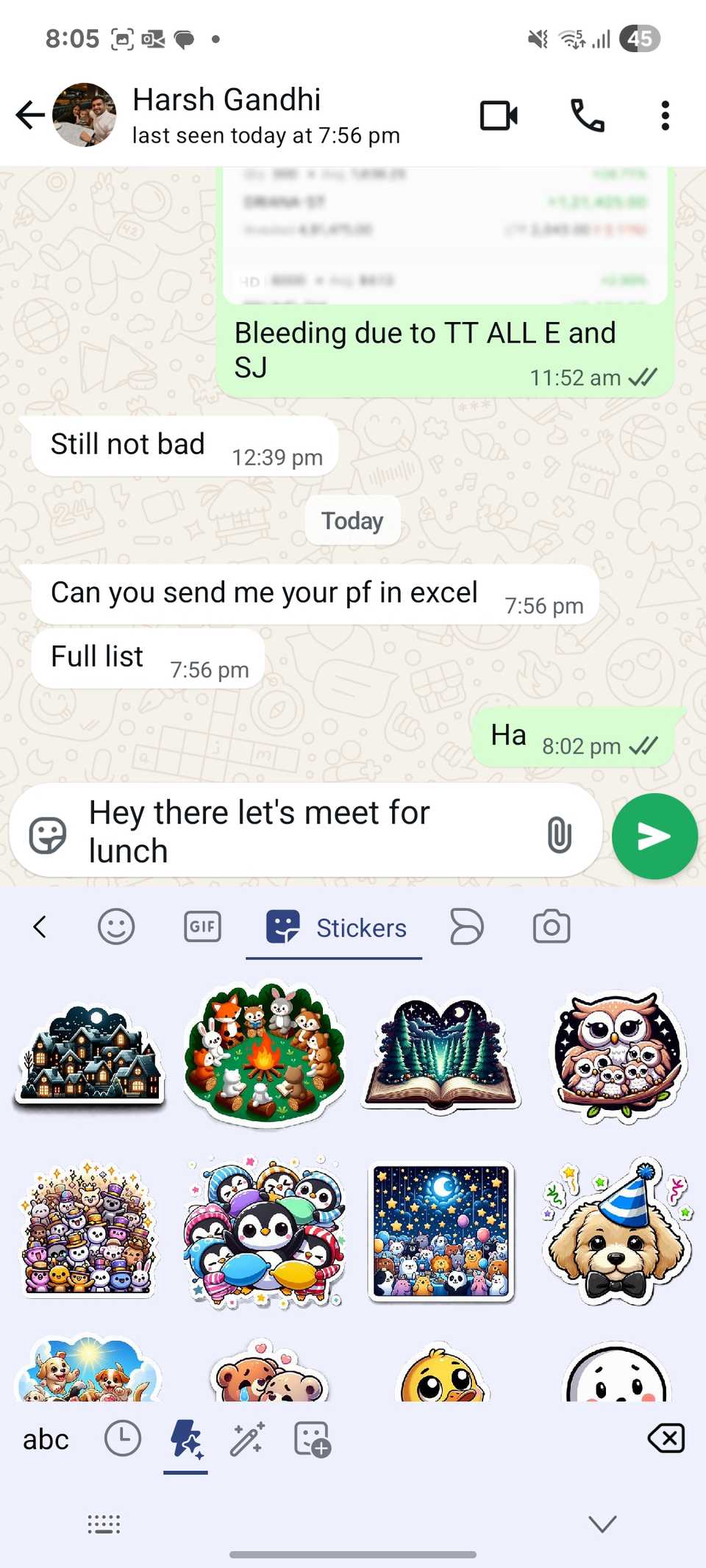706x1568 pixels.
Task: Start a video call with Harsh Gandhi
Action: (499, 115)
